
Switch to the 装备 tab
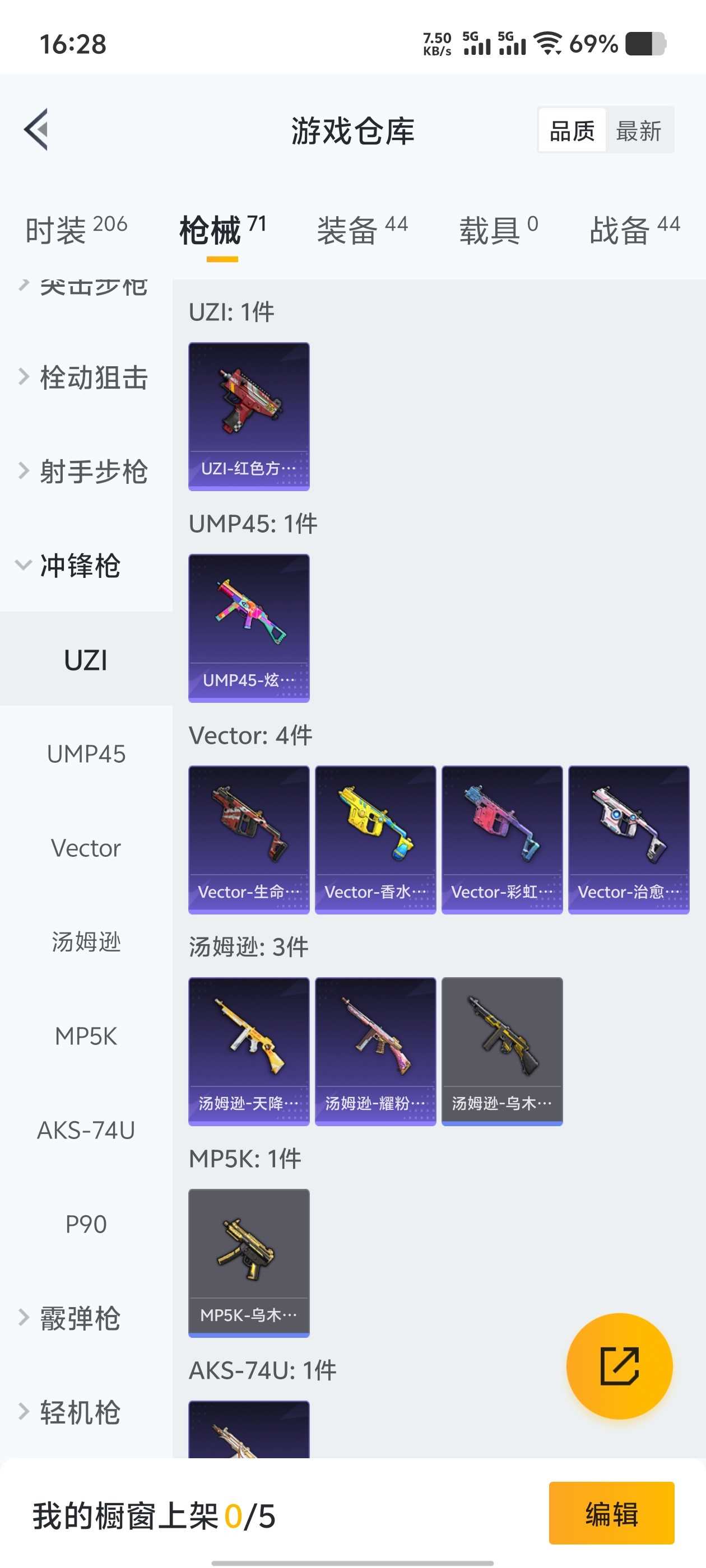(362, 230)
